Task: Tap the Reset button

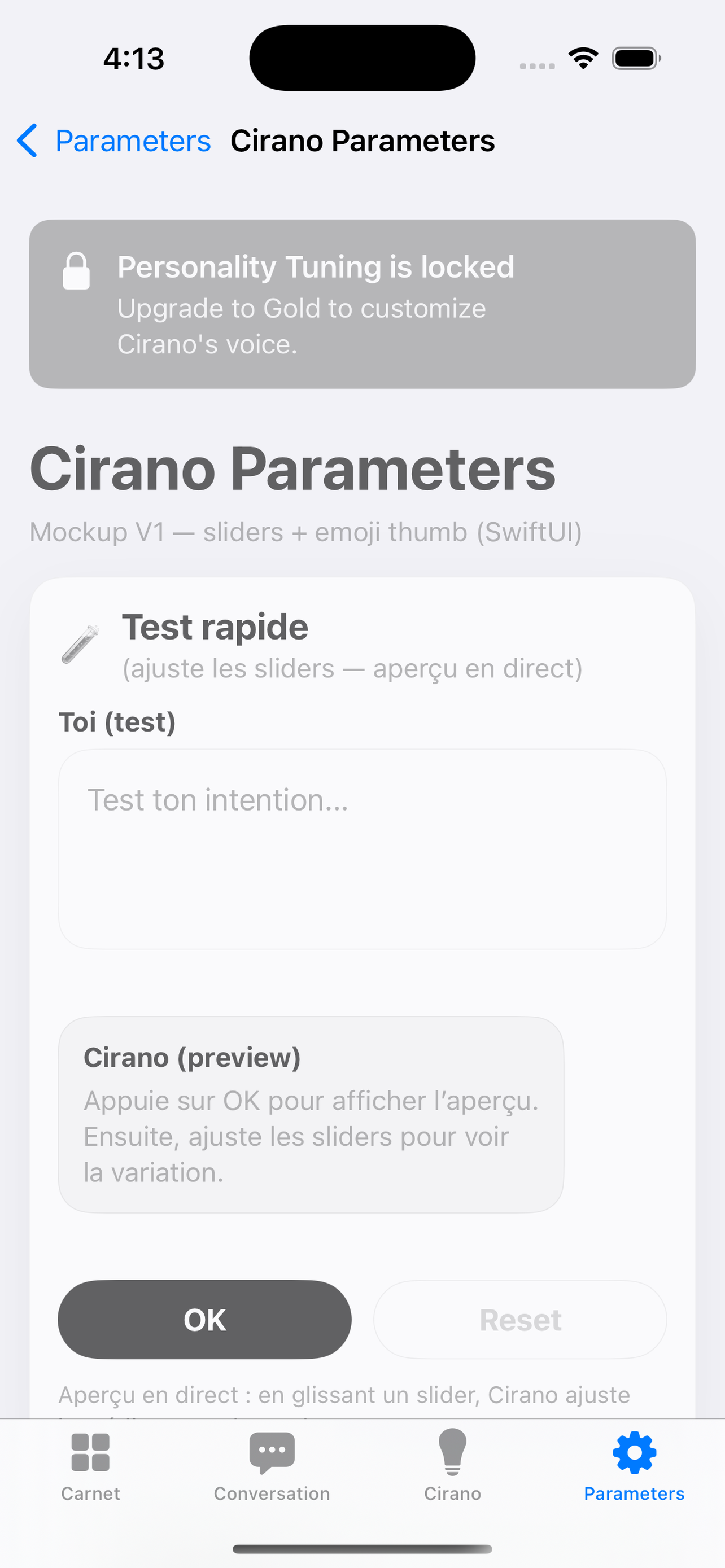Action: [520, 1320]
